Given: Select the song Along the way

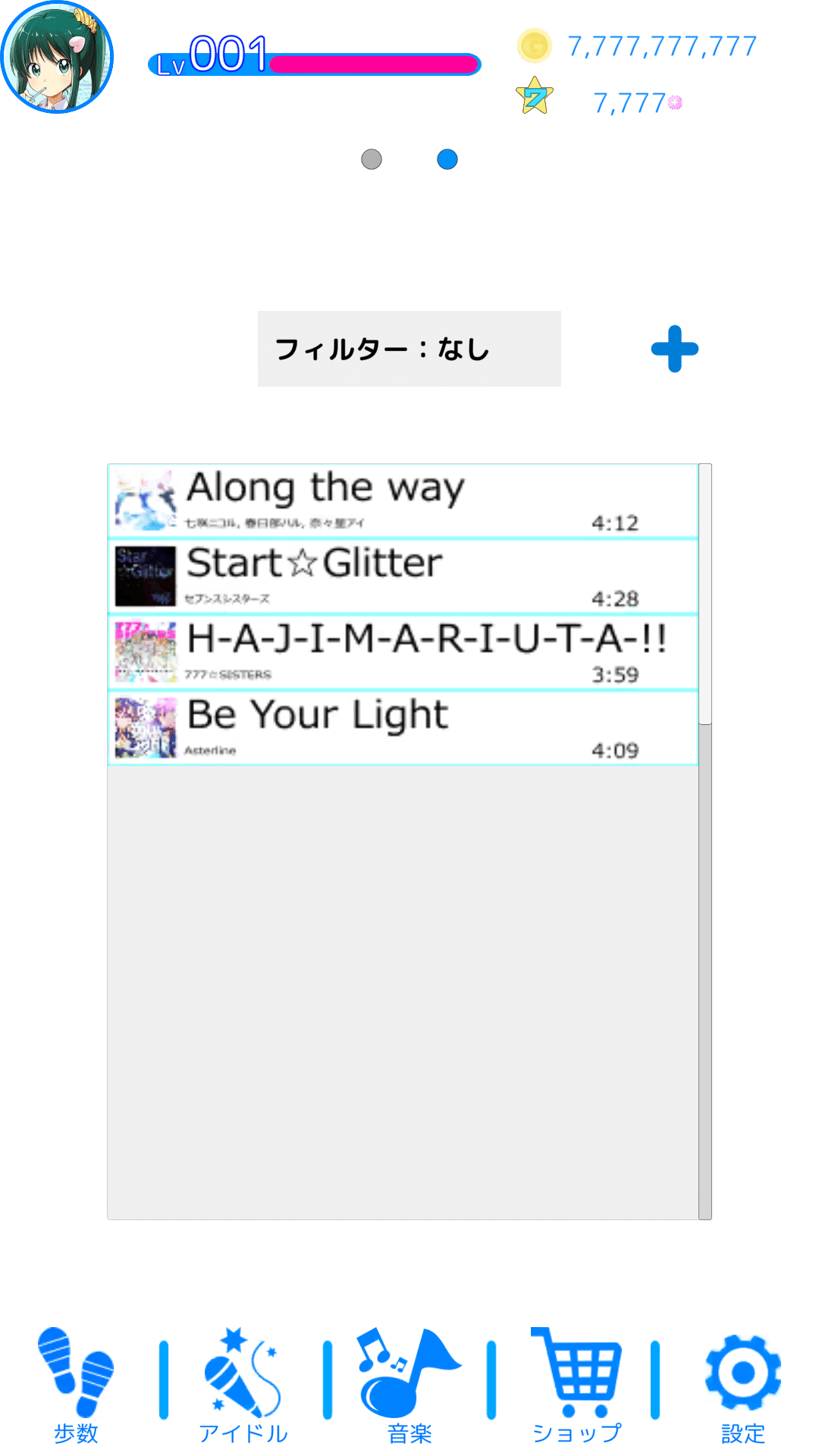Looking at the screenshot, I should (x=403, y=500).
